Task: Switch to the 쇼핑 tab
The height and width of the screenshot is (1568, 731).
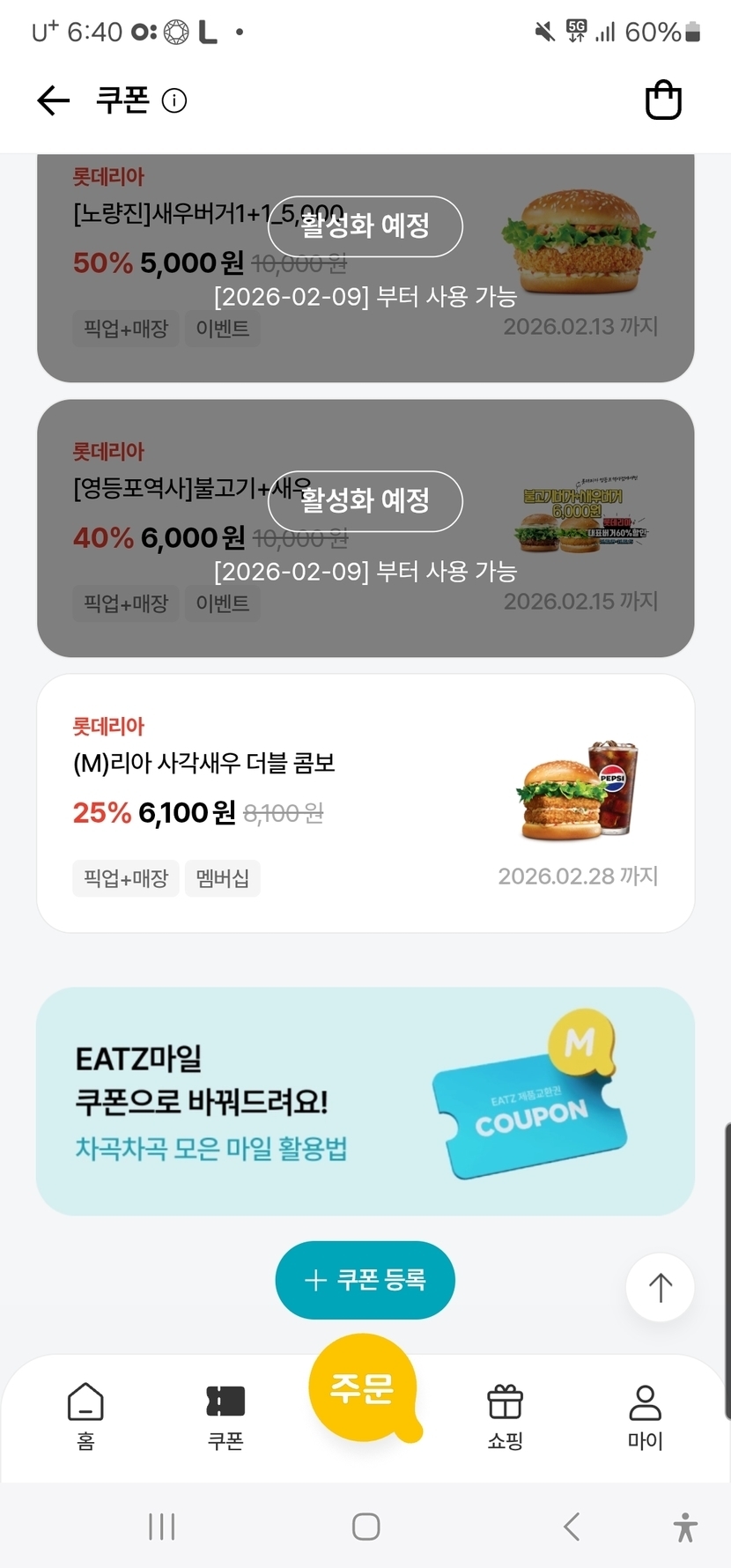Action: tap(506, 1416)
